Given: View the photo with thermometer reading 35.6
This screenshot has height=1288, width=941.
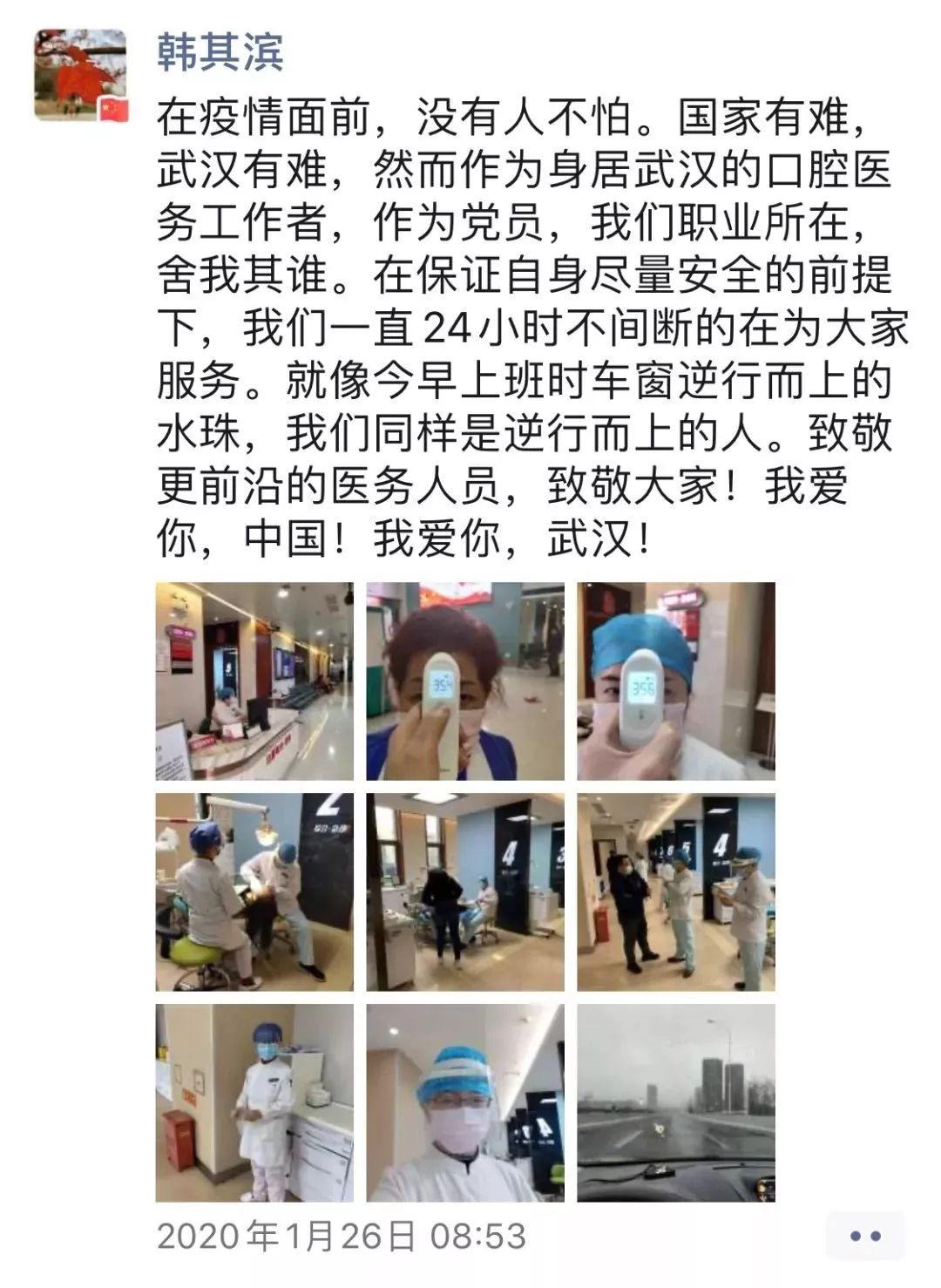Looking at the screenshot, I should tap(675, 681).
